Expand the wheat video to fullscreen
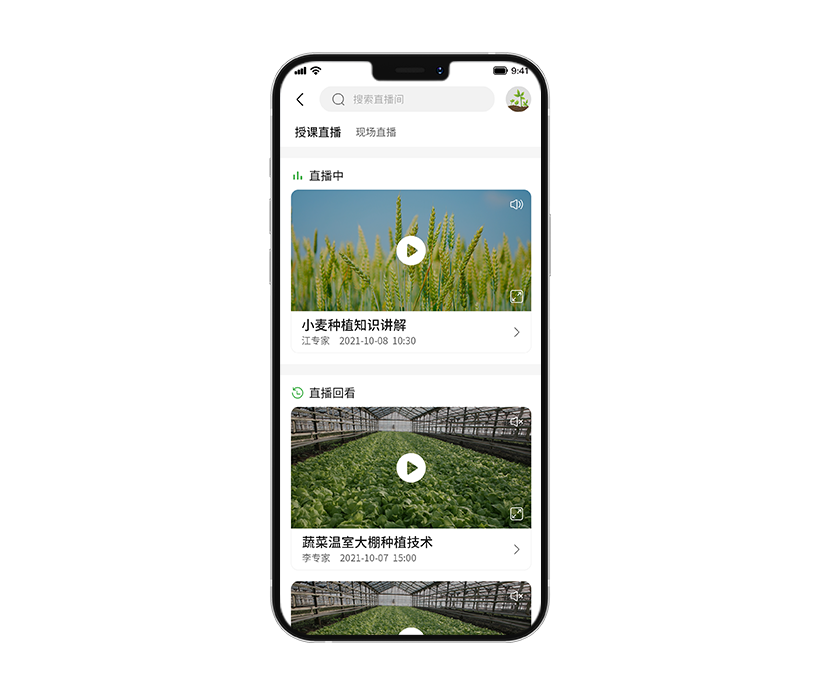This screenshot has width=820, height=700. point(516,296)
